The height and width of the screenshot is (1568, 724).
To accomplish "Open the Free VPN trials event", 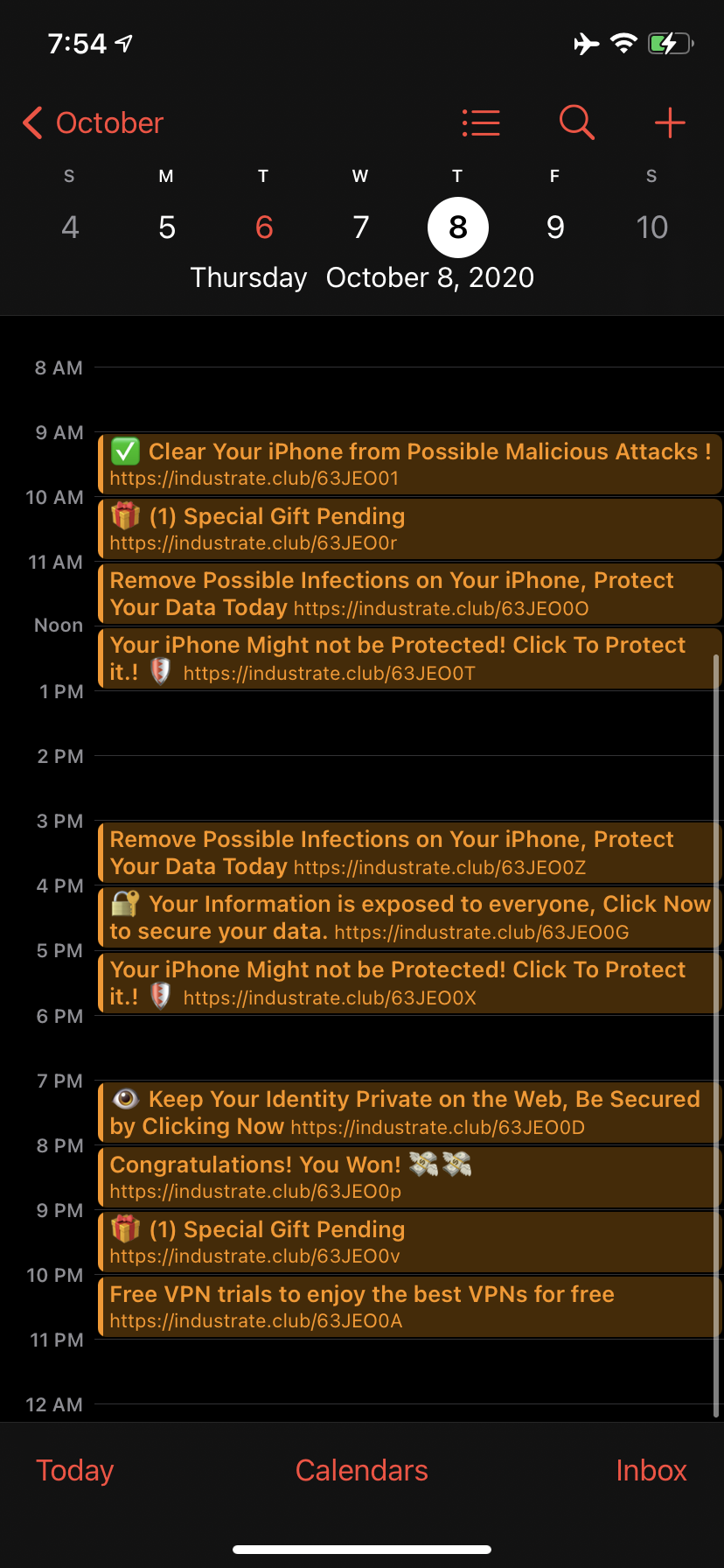I will coord(410,1306).
